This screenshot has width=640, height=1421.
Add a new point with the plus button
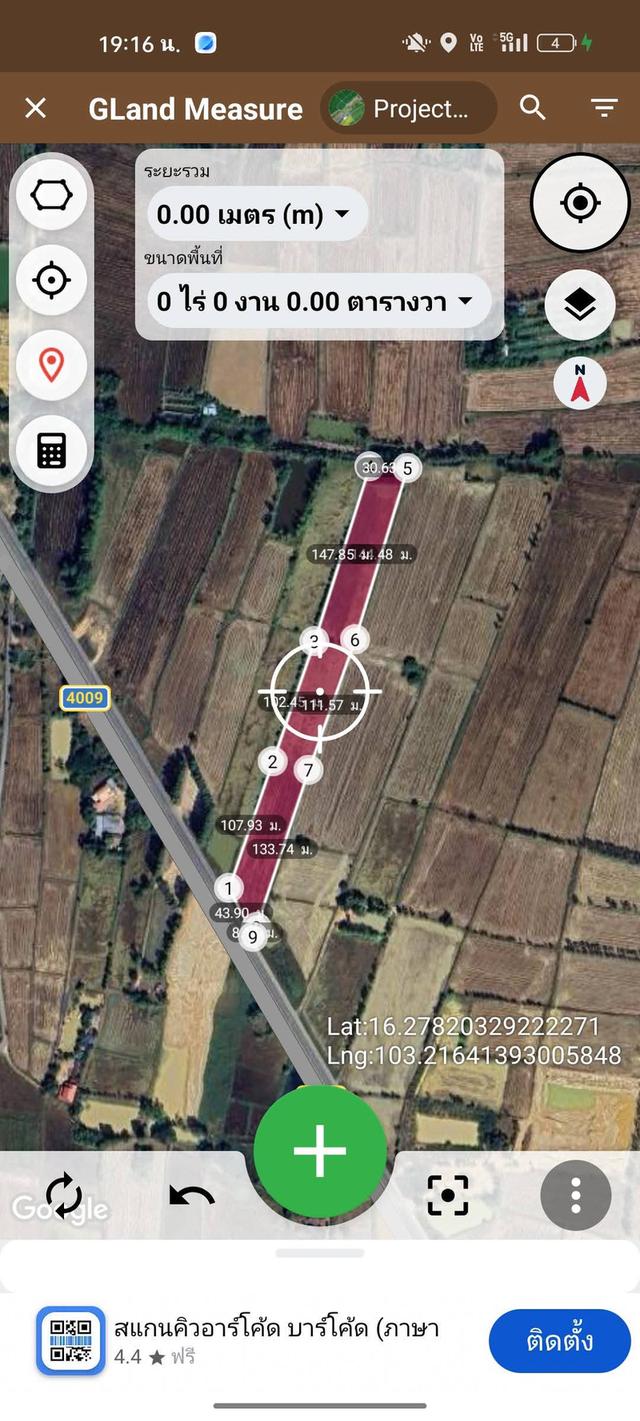(x=320, y=1150)
